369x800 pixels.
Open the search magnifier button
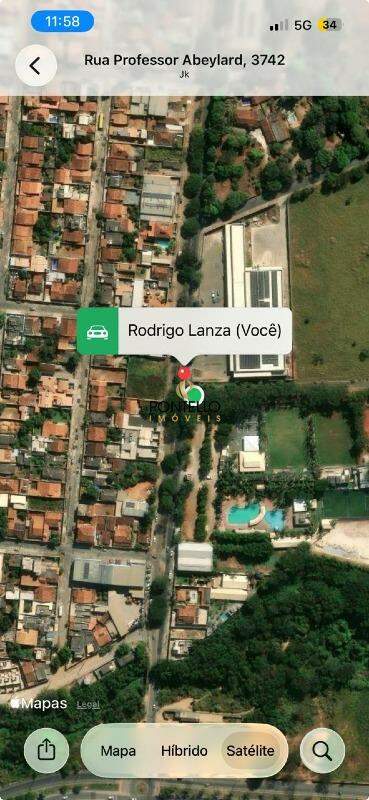pyautogui.click(x=322, y=751)
